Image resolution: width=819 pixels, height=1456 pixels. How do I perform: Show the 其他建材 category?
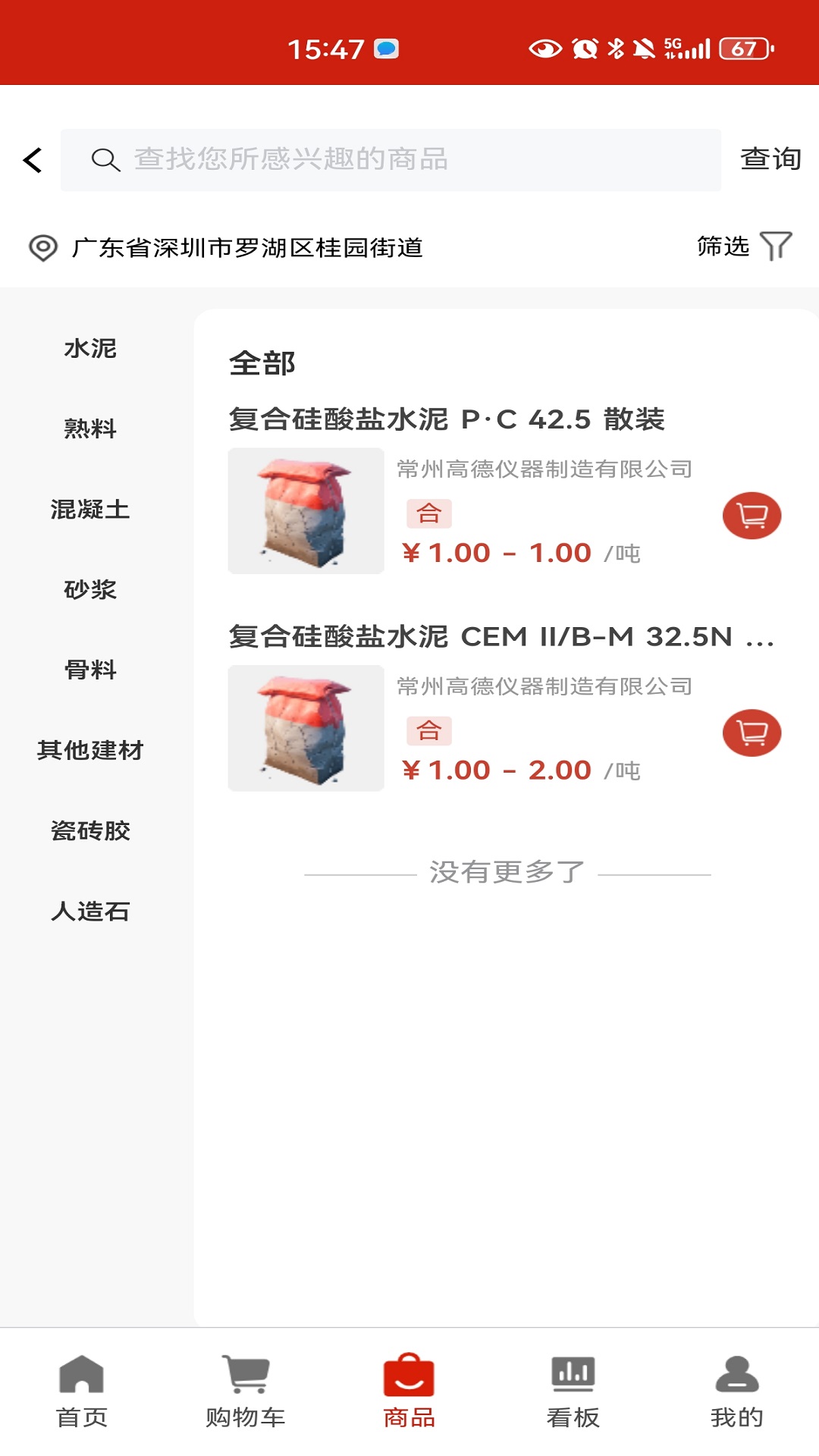(x=90, y=750)
